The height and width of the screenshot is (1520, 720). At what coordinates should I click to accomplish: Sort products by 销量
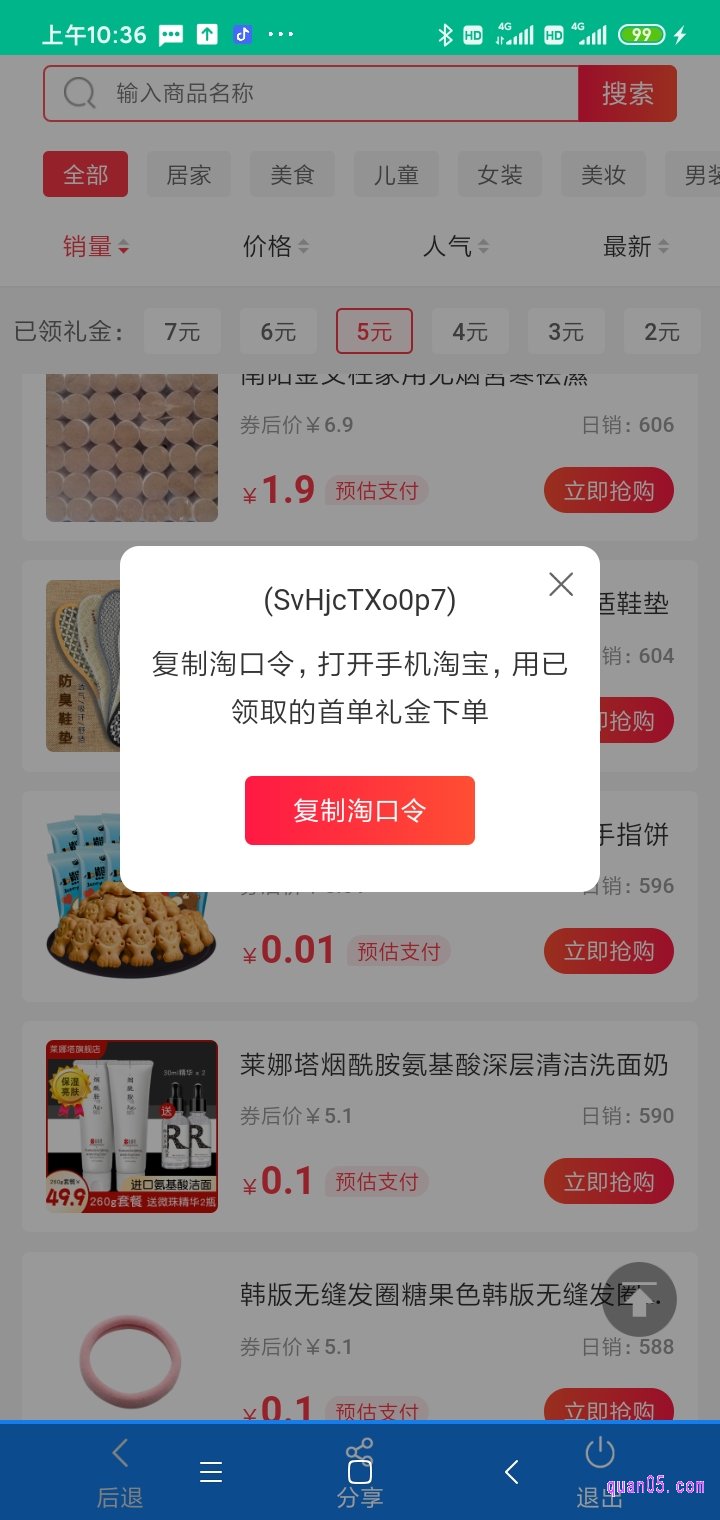pyautogui.click(x=96, y=246)
